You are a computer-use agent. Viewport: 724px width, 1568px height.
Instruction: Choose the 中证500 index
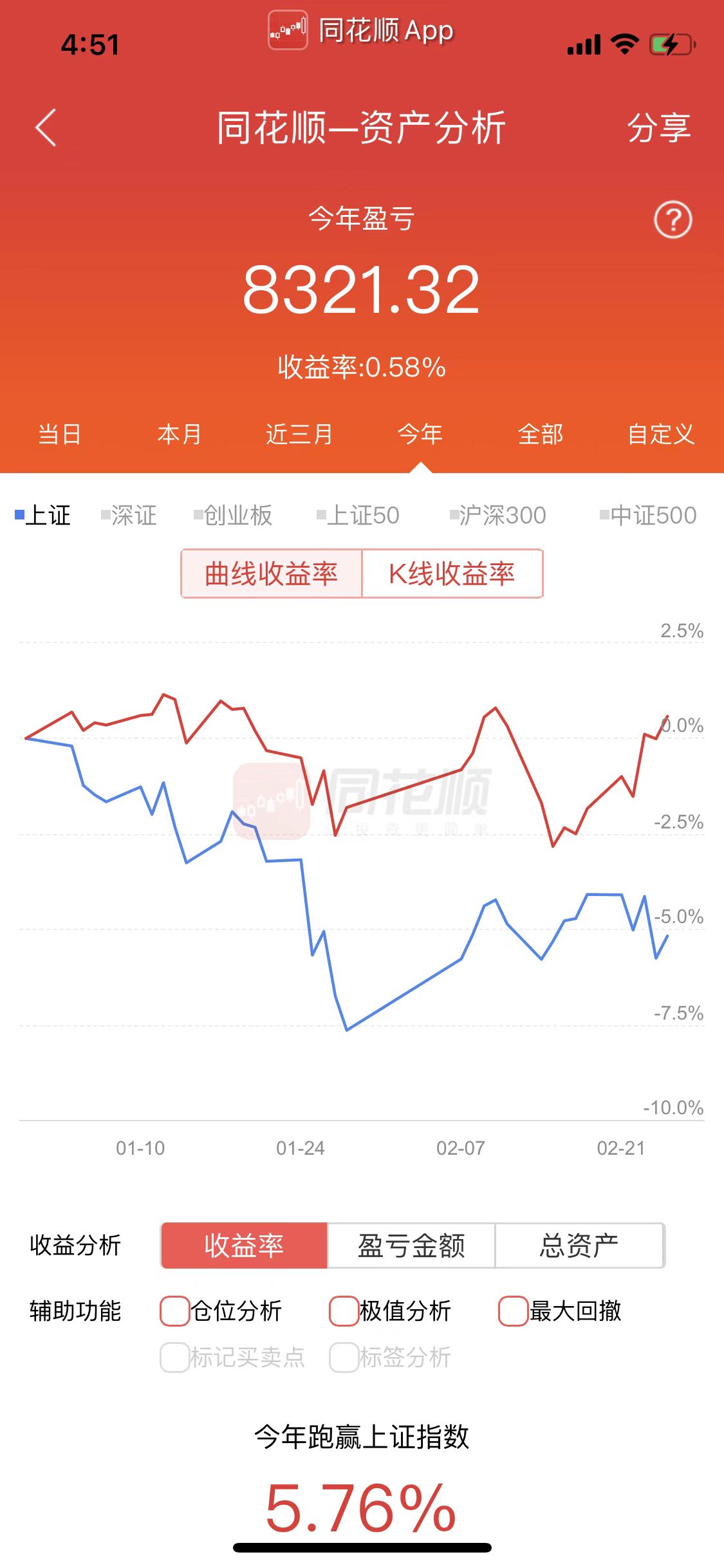(x=648, y=515)
